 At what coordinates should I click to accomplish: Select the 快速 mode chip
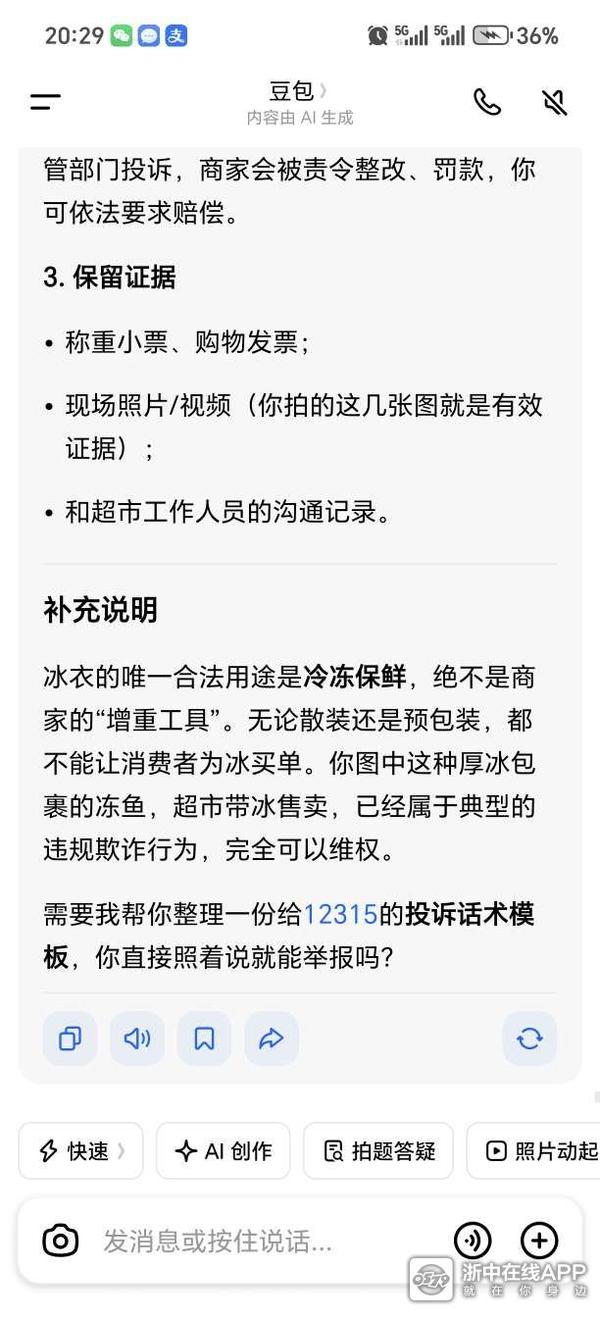(x=81, y=1151)
